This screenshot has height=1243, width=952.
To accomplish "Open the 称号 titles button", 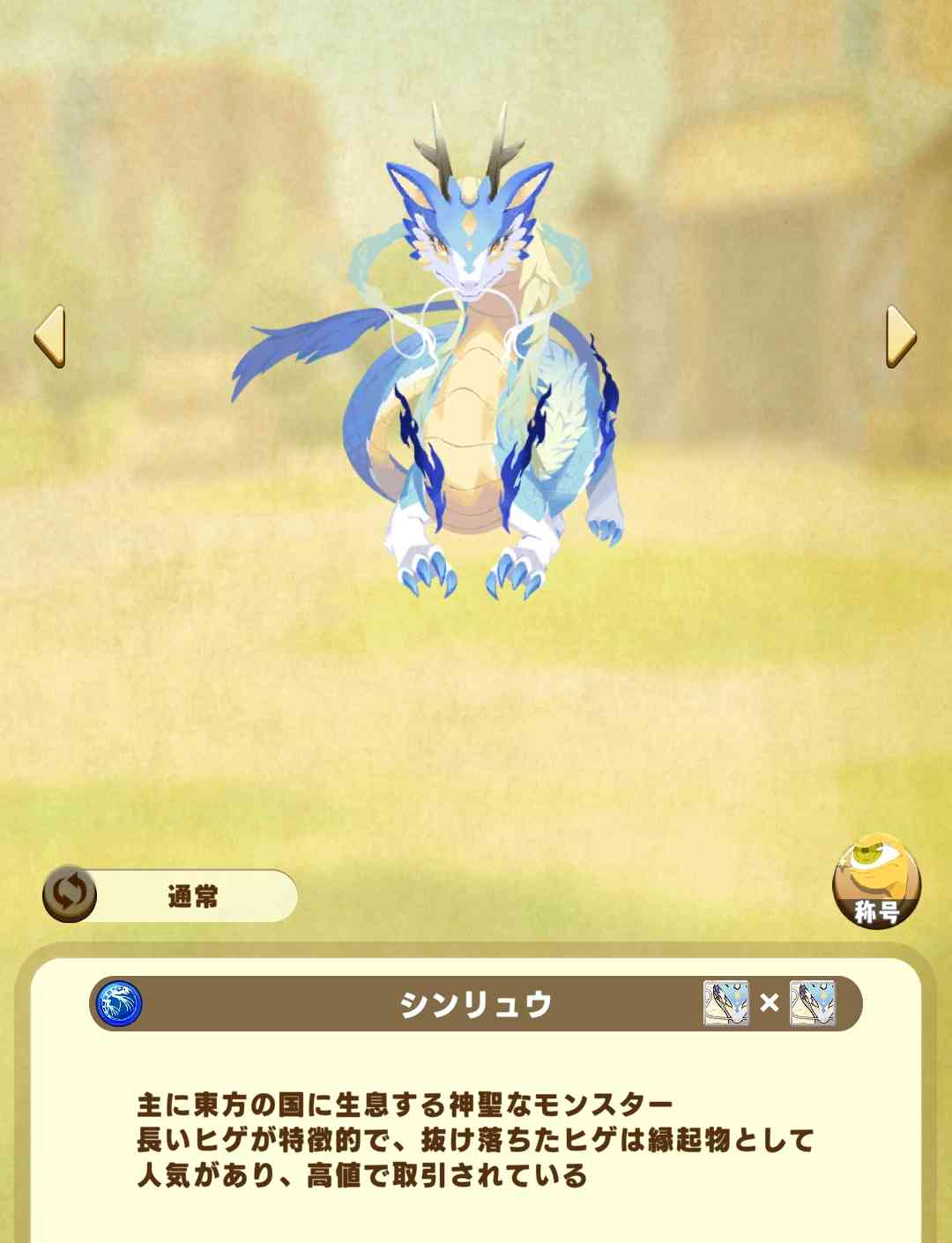I will tap(876, 881).
